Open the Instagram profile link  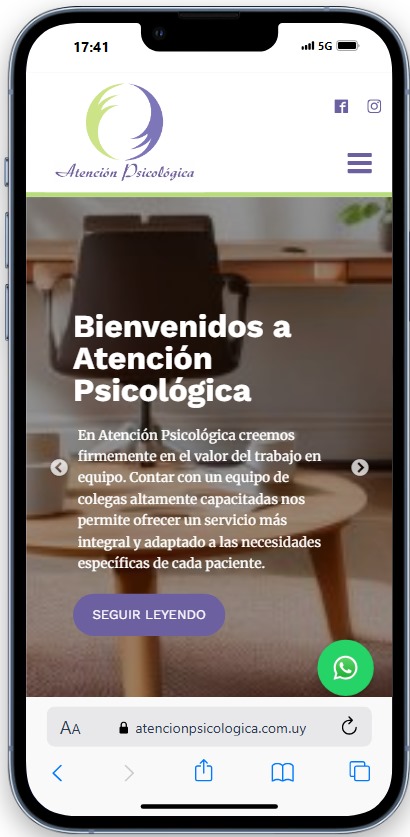click(x=374, y=106)
